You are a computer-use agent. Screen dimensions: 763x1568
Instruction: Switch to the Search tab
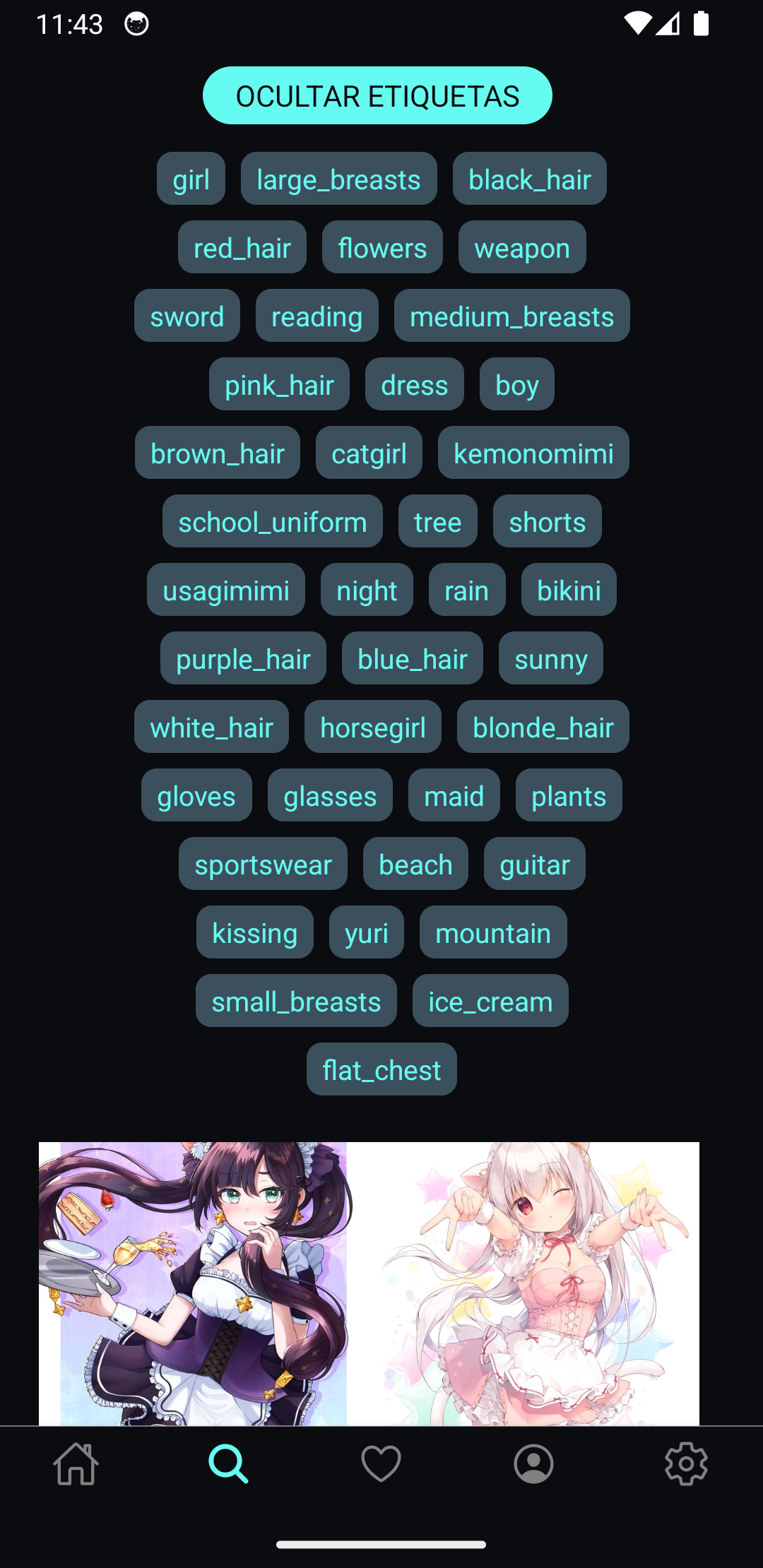[x=229, y=1463]
